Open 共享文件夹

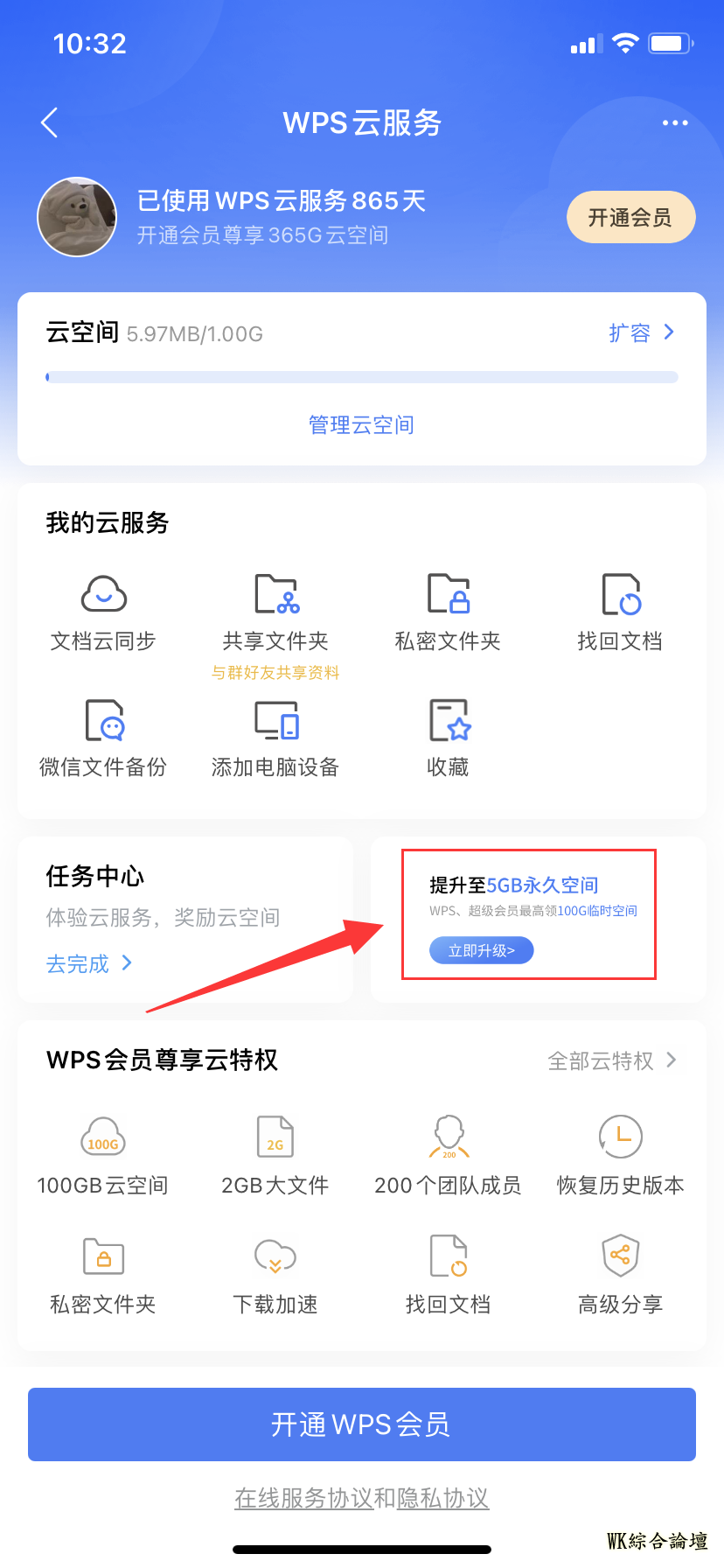click(x=275, y=612)
